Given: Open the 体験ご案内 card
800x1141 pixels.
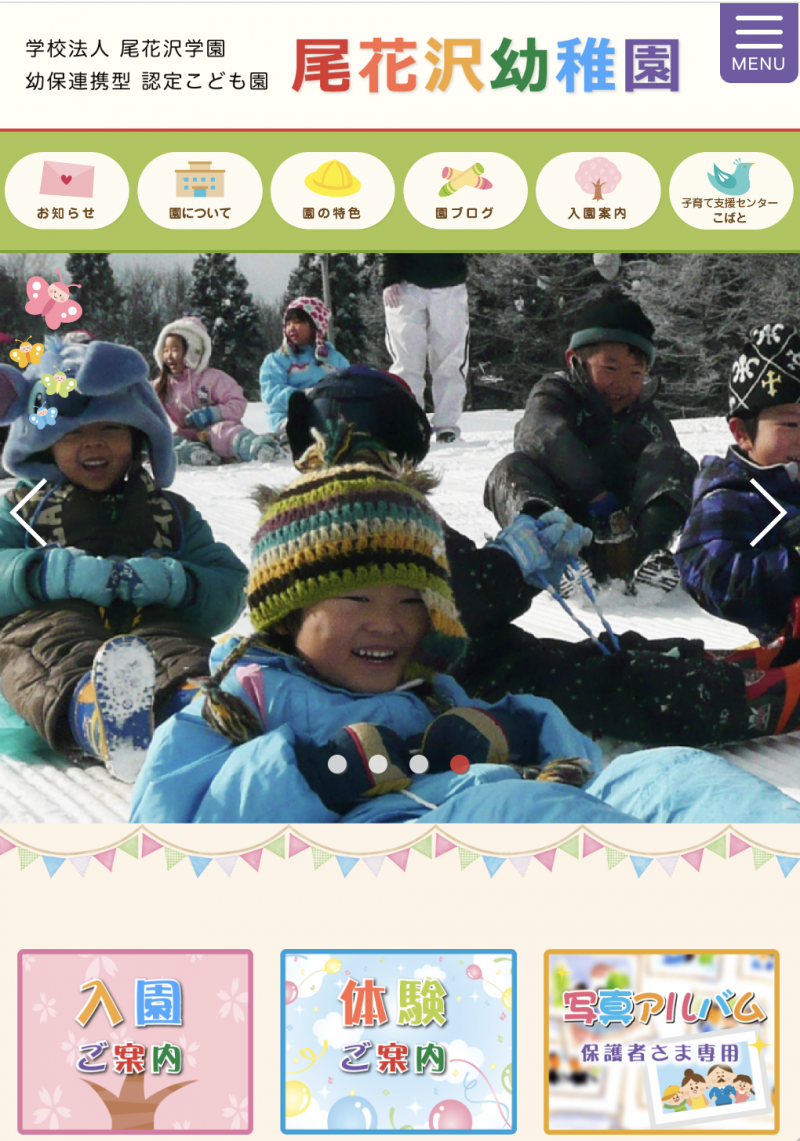Looking at the screenshot, I should coord(398,1041).
